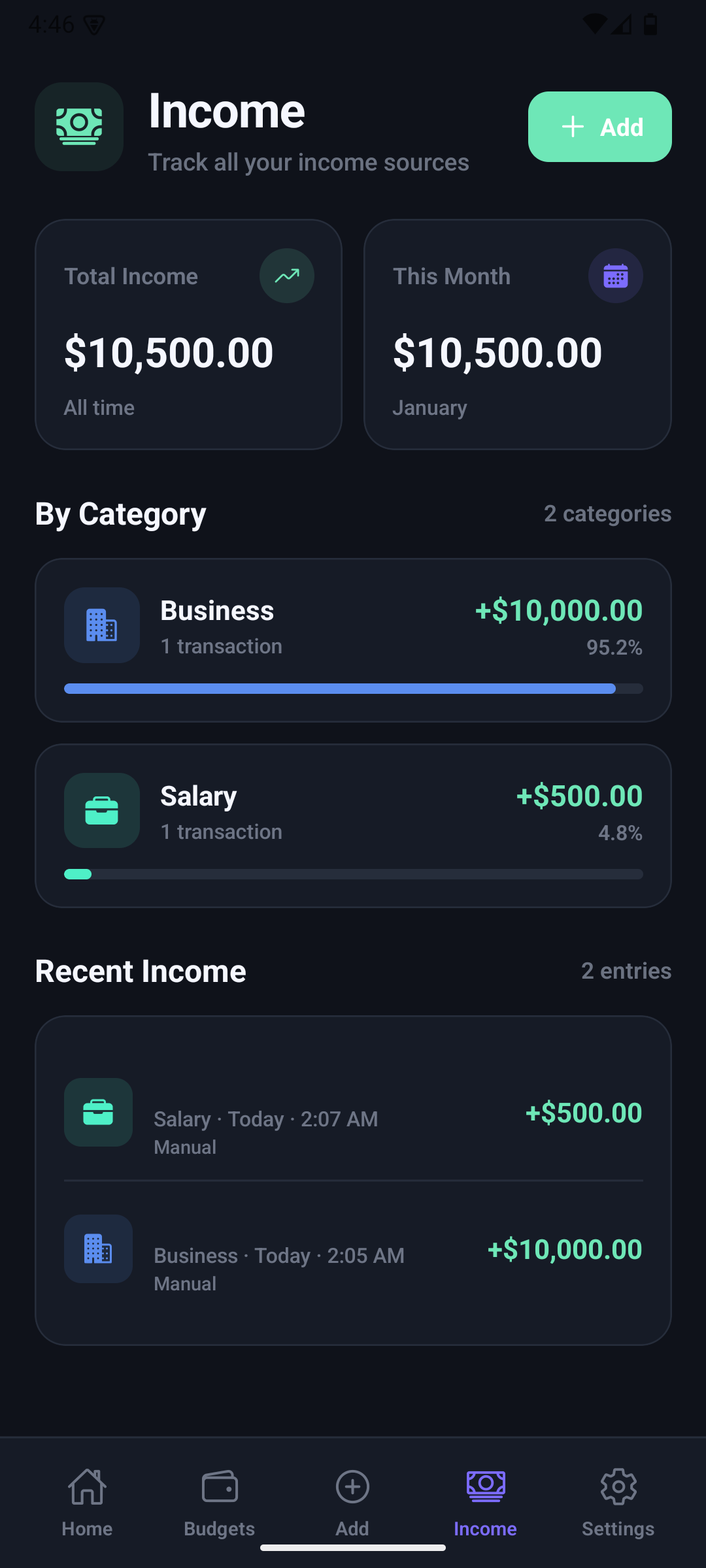The width and height of the screenshot is (706, 1568).
Task: Click the green money Income header icon
Action: 78,126
